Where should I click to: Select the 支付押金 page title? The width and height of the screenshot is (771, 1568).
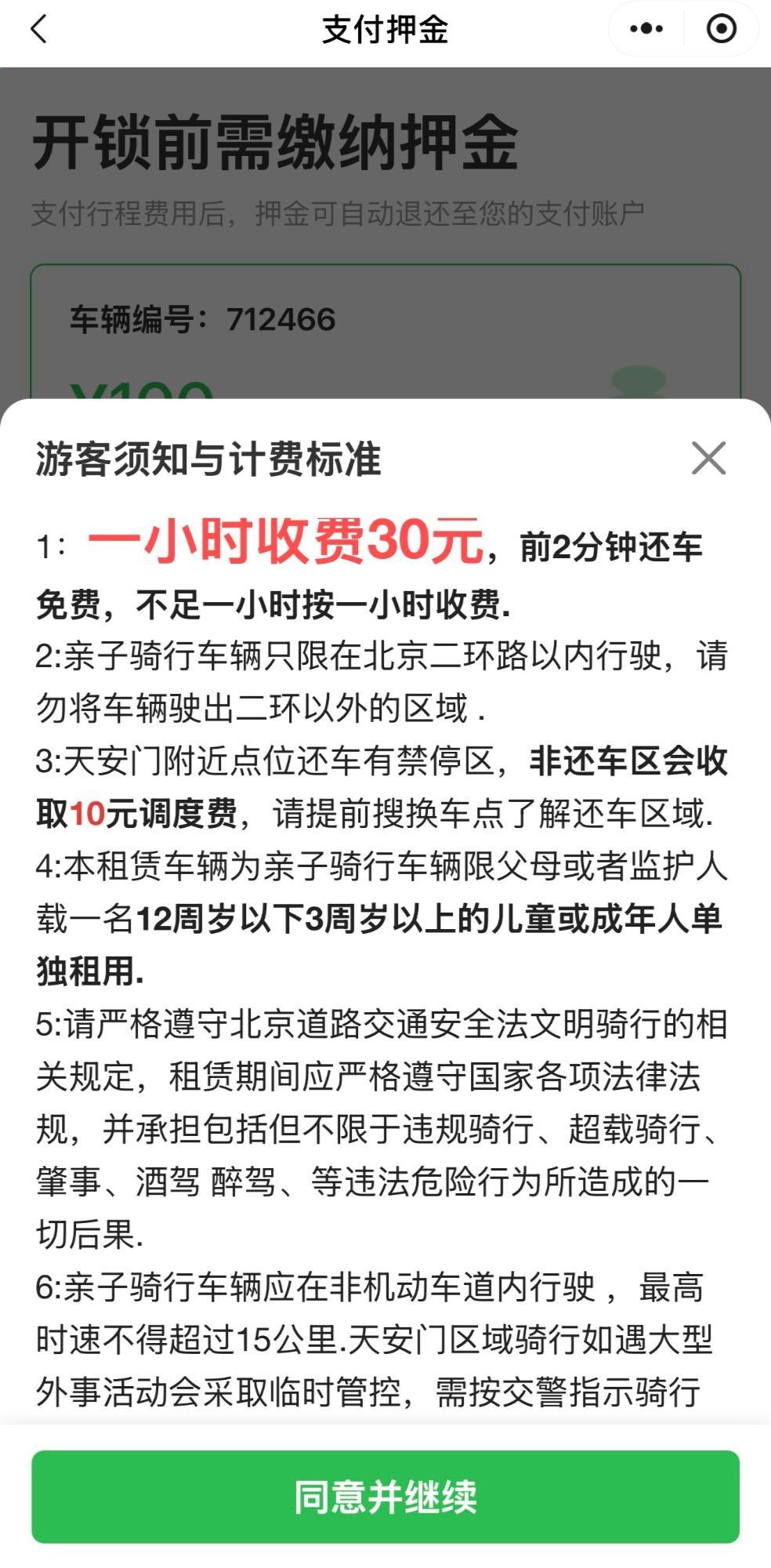click(385, 29)
